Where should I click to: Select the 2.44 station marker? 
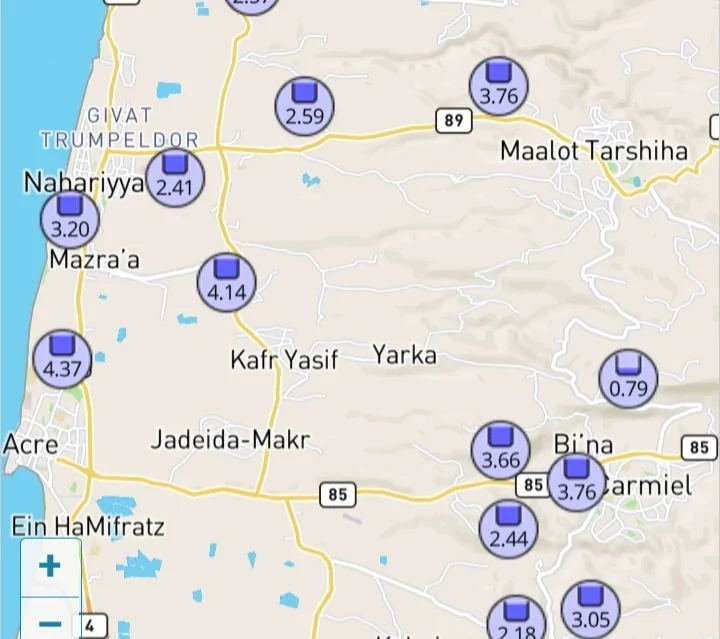tap(508, 528)
